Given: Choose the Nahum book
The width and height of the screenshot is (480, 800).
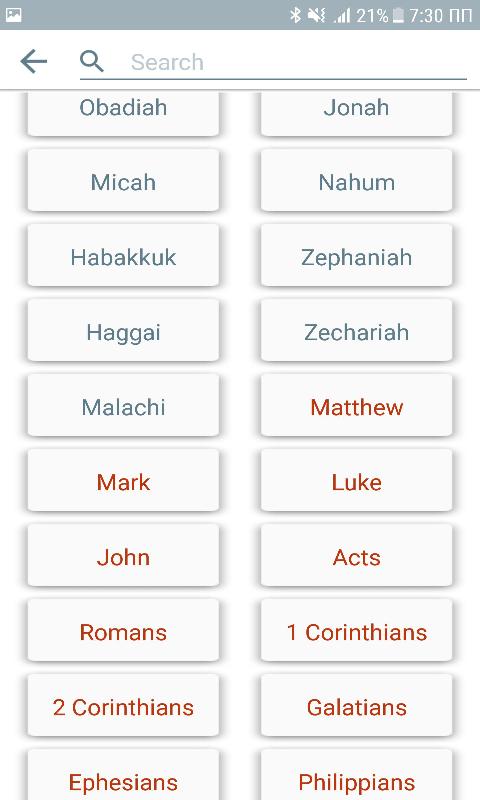Looking at the screenshot, I should tap(357, 181).
